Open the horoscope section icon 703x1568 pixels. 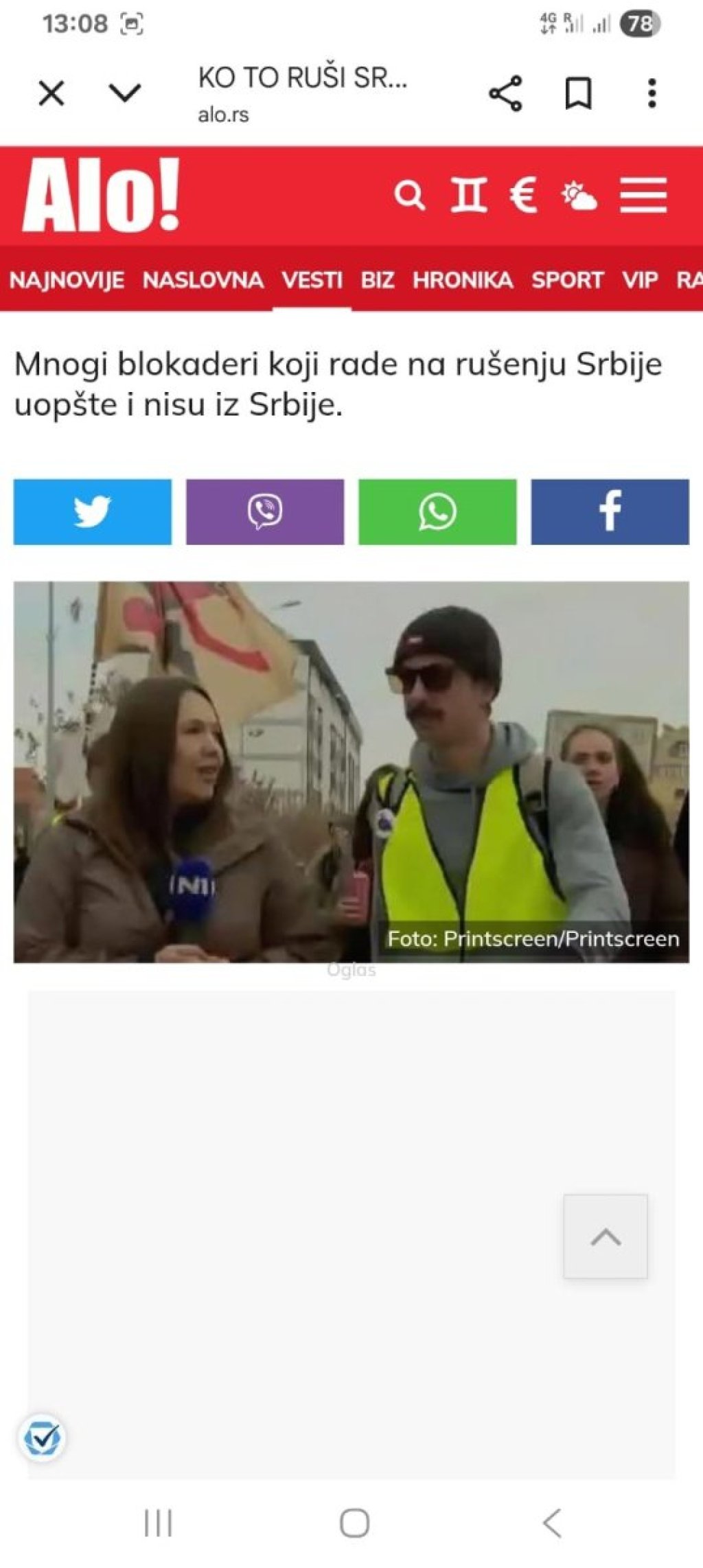click(x=469, y=196)
